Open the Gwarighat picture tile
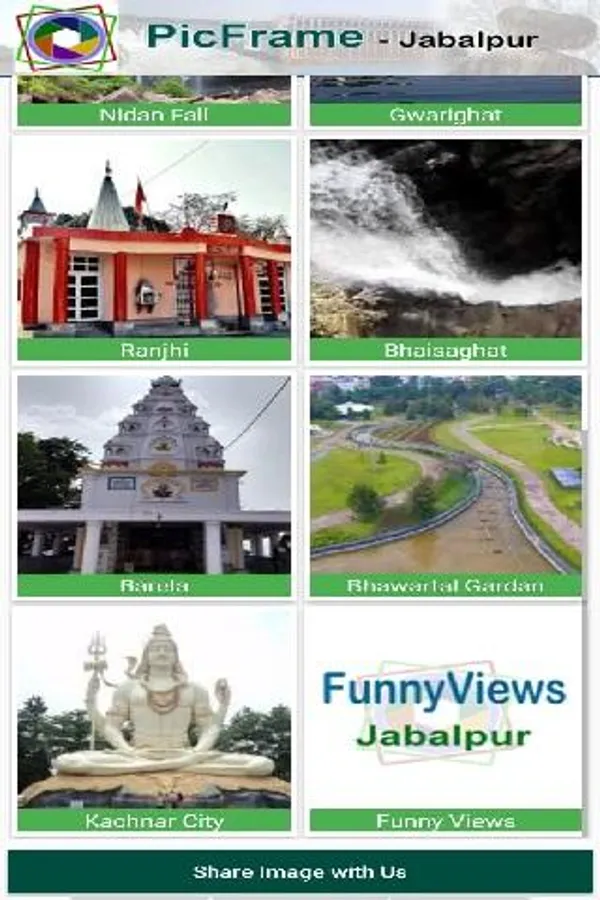The height and width of the screenshot is (900, 600). pos(445,102)
